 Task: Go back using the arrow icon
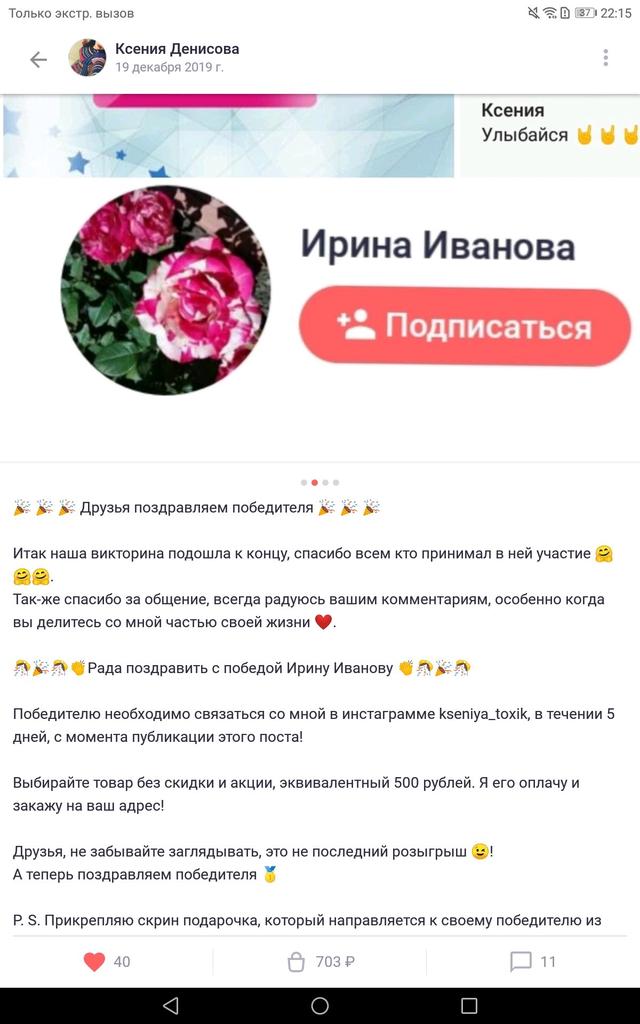coord(38,59)
